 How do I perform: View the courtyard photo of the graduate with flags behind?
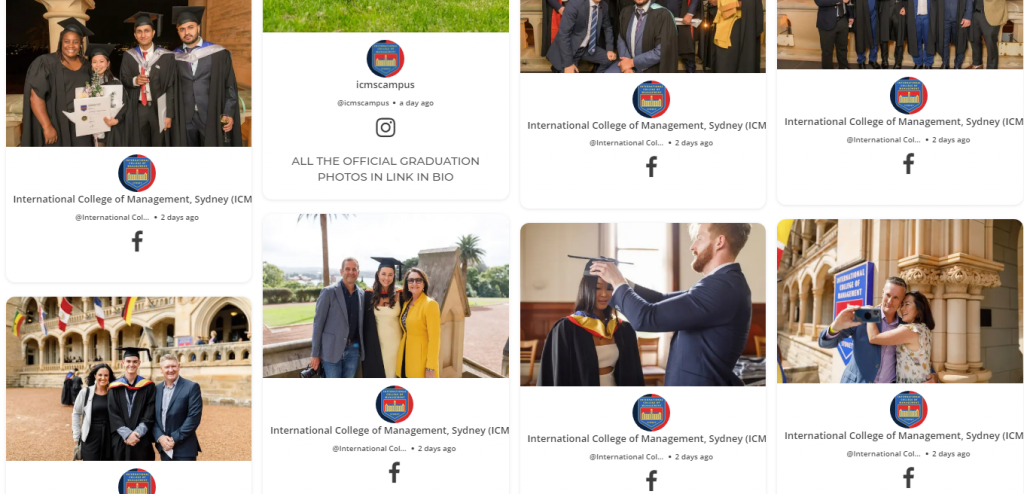[128, 378]
